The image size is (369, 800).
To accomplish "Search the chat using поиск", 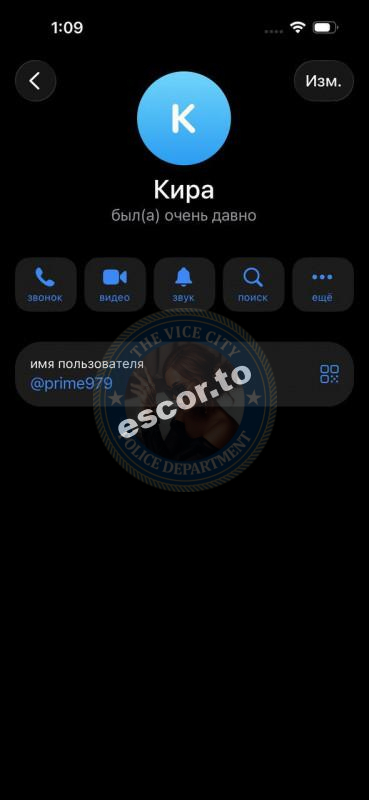I will 253,284.
